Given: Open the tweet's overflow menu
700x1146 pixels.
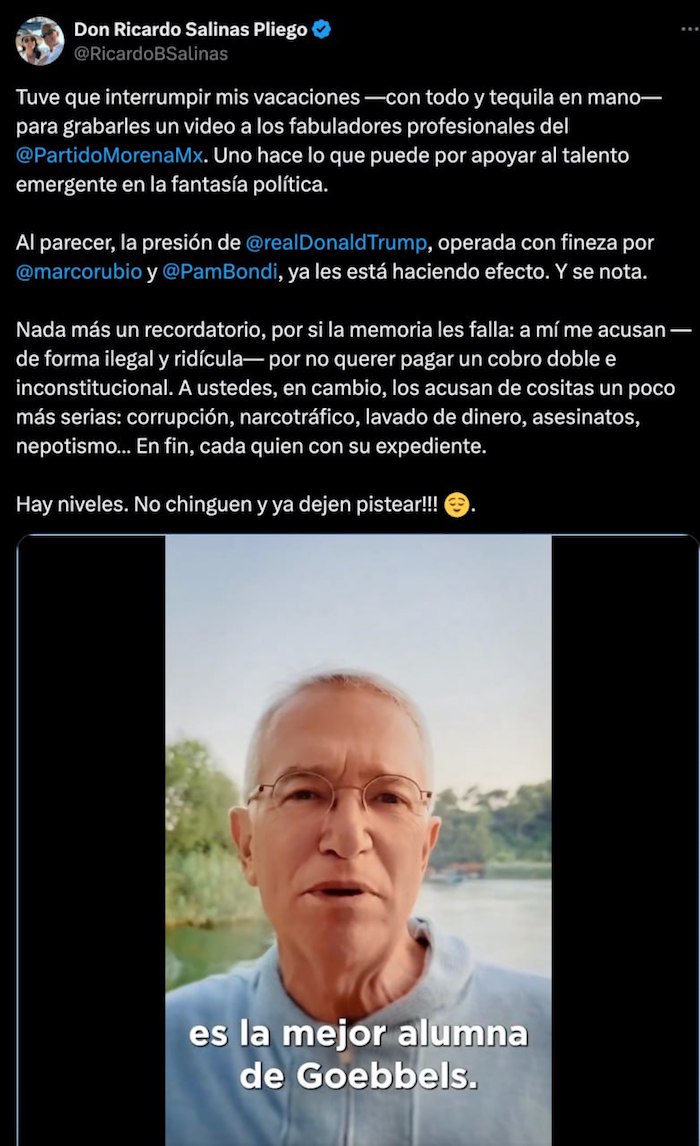Looking at the screenshot, I should click(683, 31).
